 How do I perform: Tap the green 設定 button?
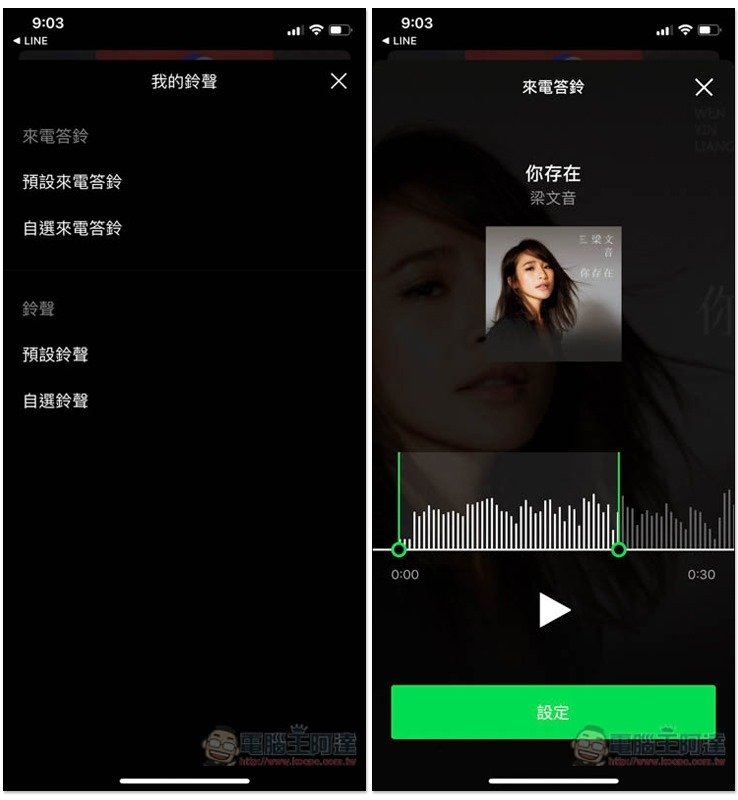pos(553,712)
